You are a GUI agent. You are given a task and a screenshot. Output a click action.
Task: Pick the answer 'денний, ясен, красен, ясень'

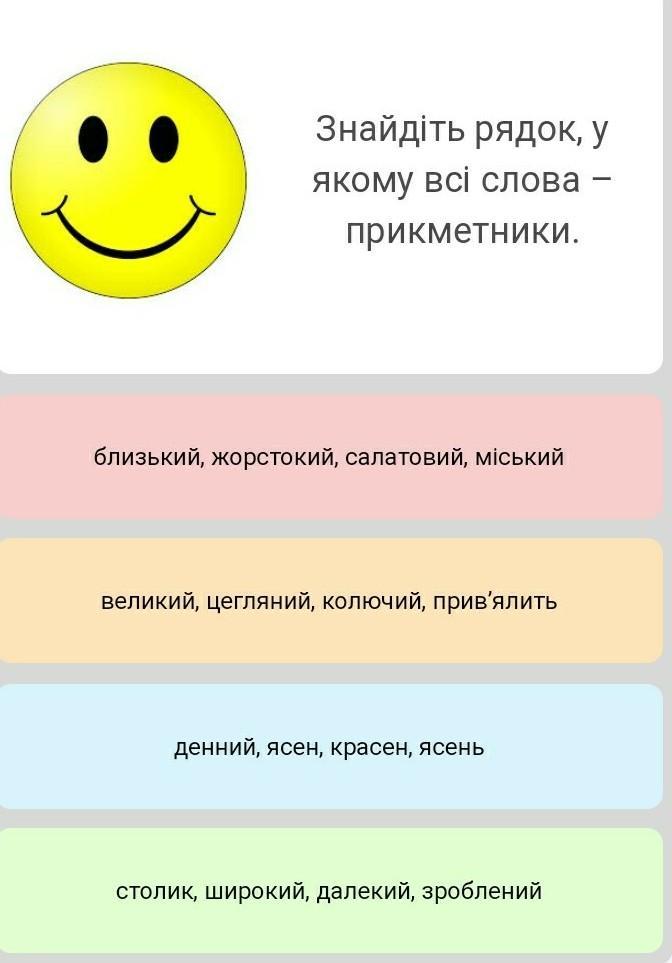click(x=330, y=746)
